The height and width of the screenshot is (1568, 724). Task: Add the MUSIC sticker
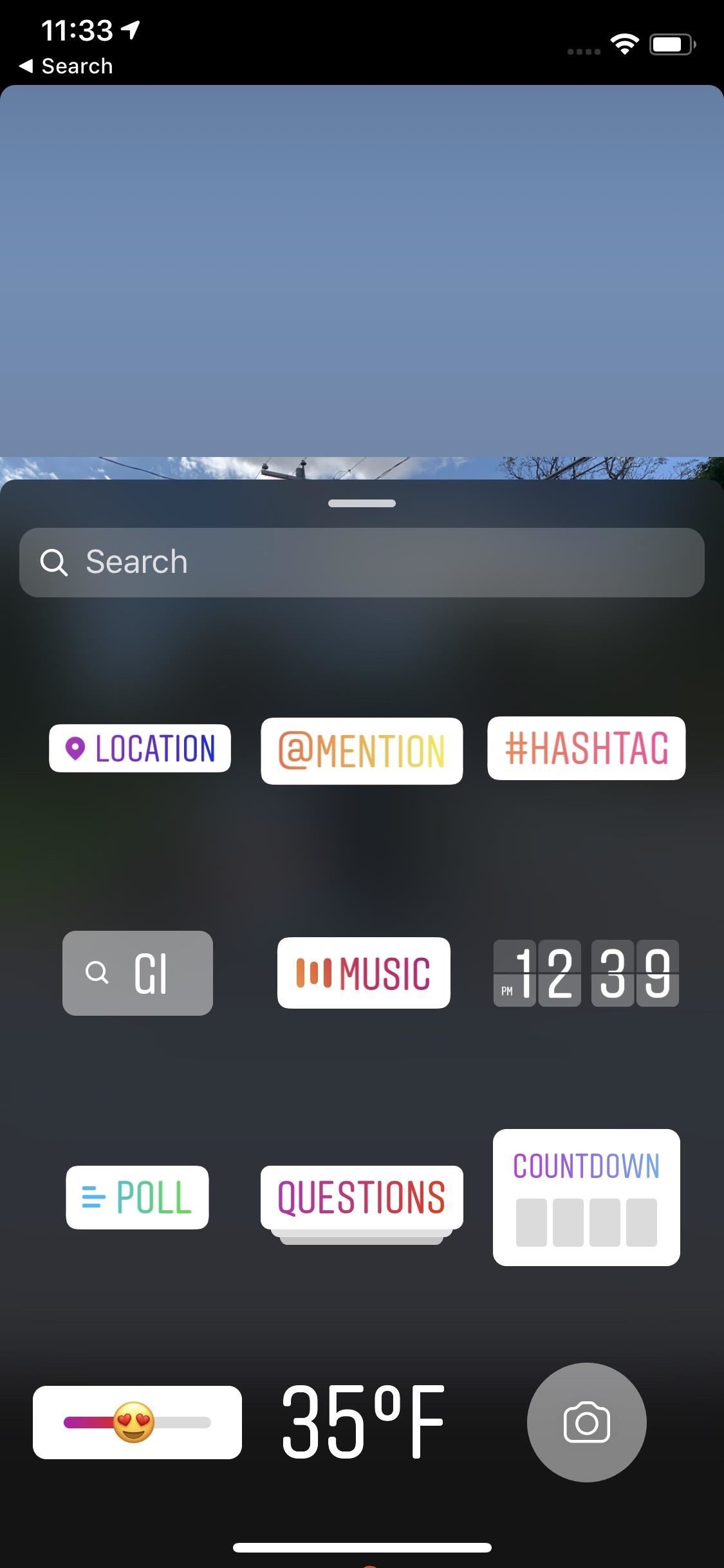363,973
